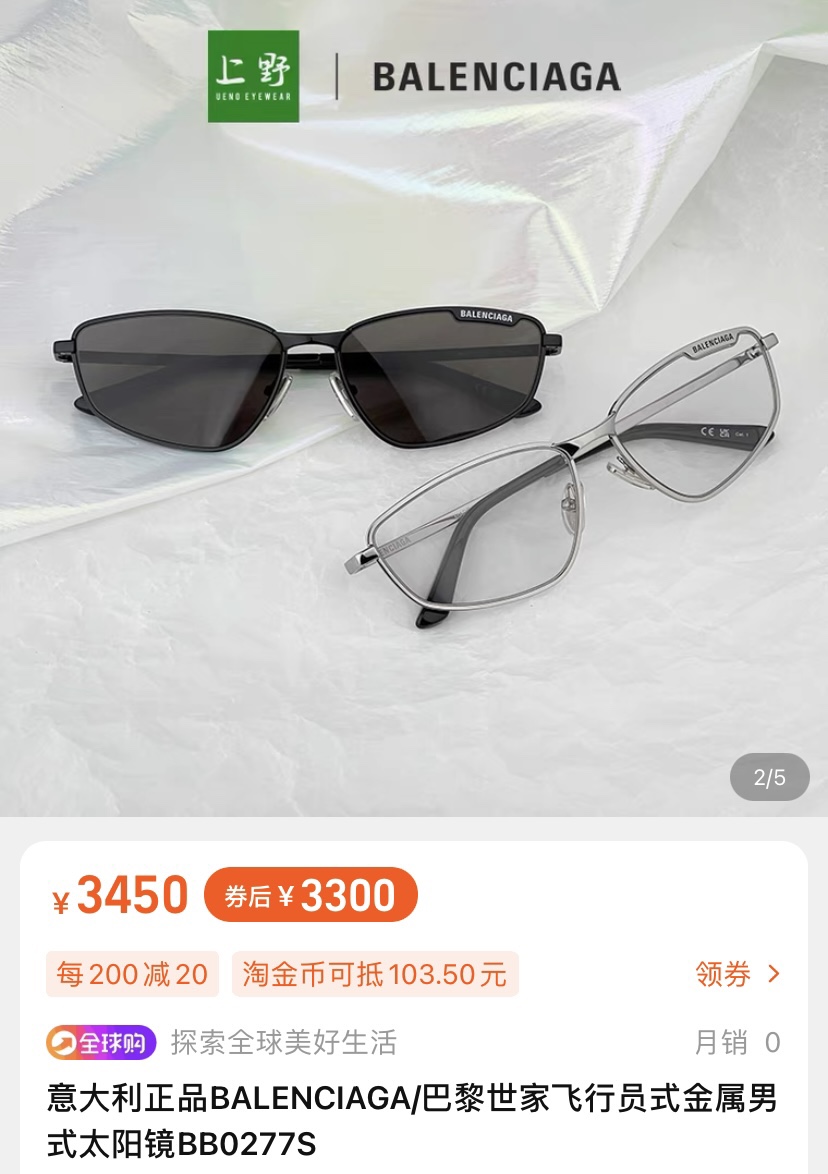Open the Balenciaga sunglasses product image

(414, 450)
